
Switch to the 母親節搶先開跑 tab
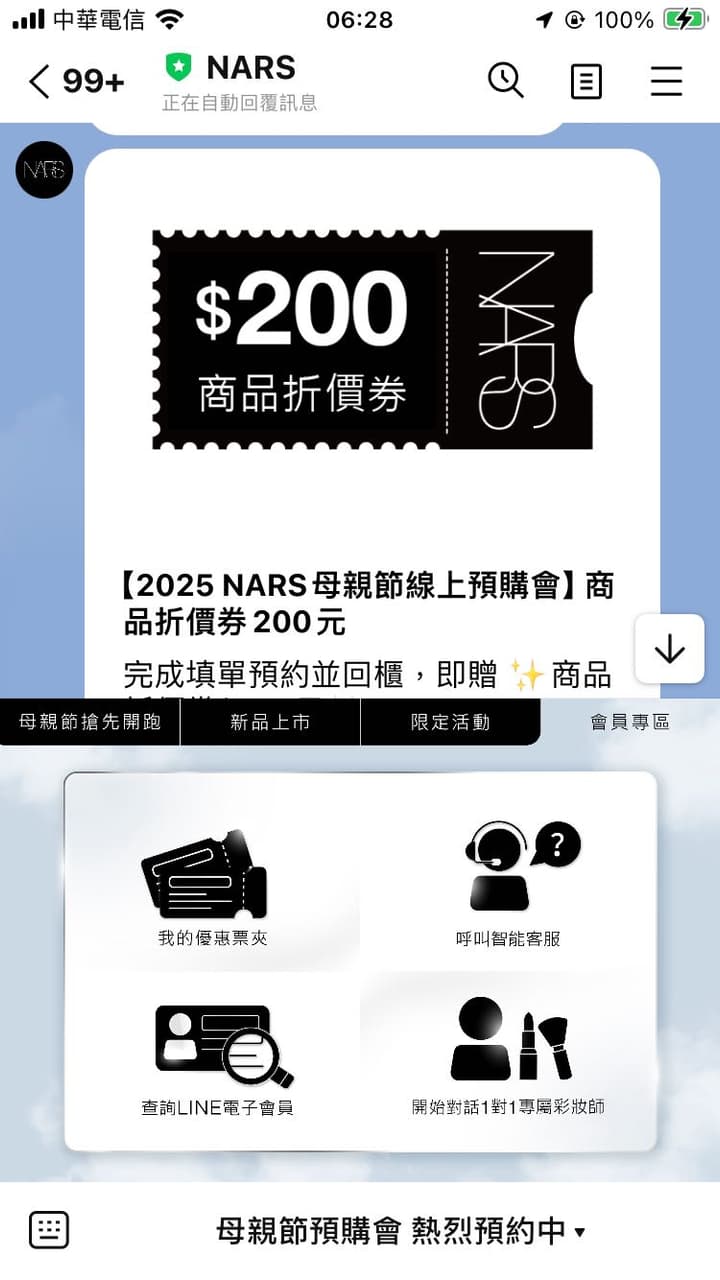90,722
